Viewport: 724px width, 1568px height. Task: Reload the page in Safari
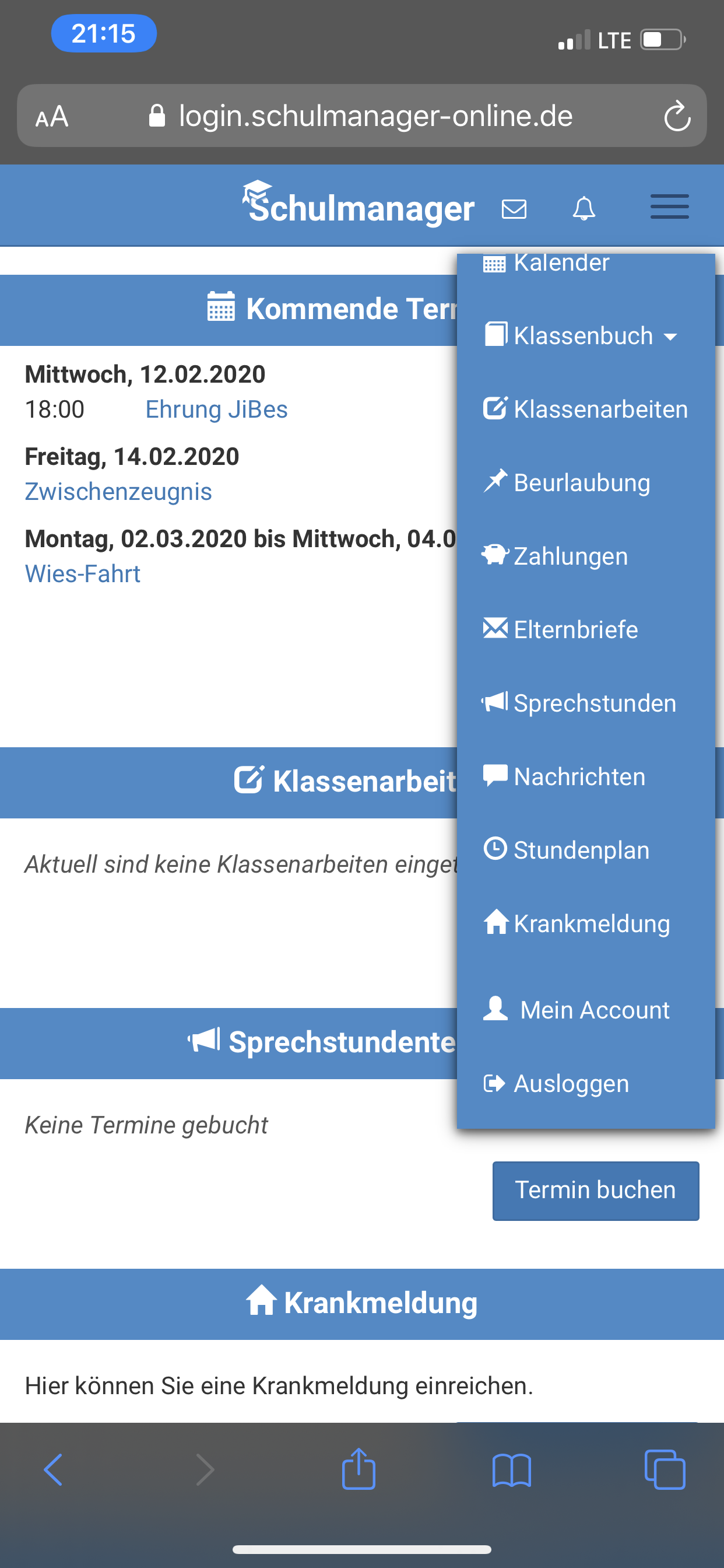[677, 116]
